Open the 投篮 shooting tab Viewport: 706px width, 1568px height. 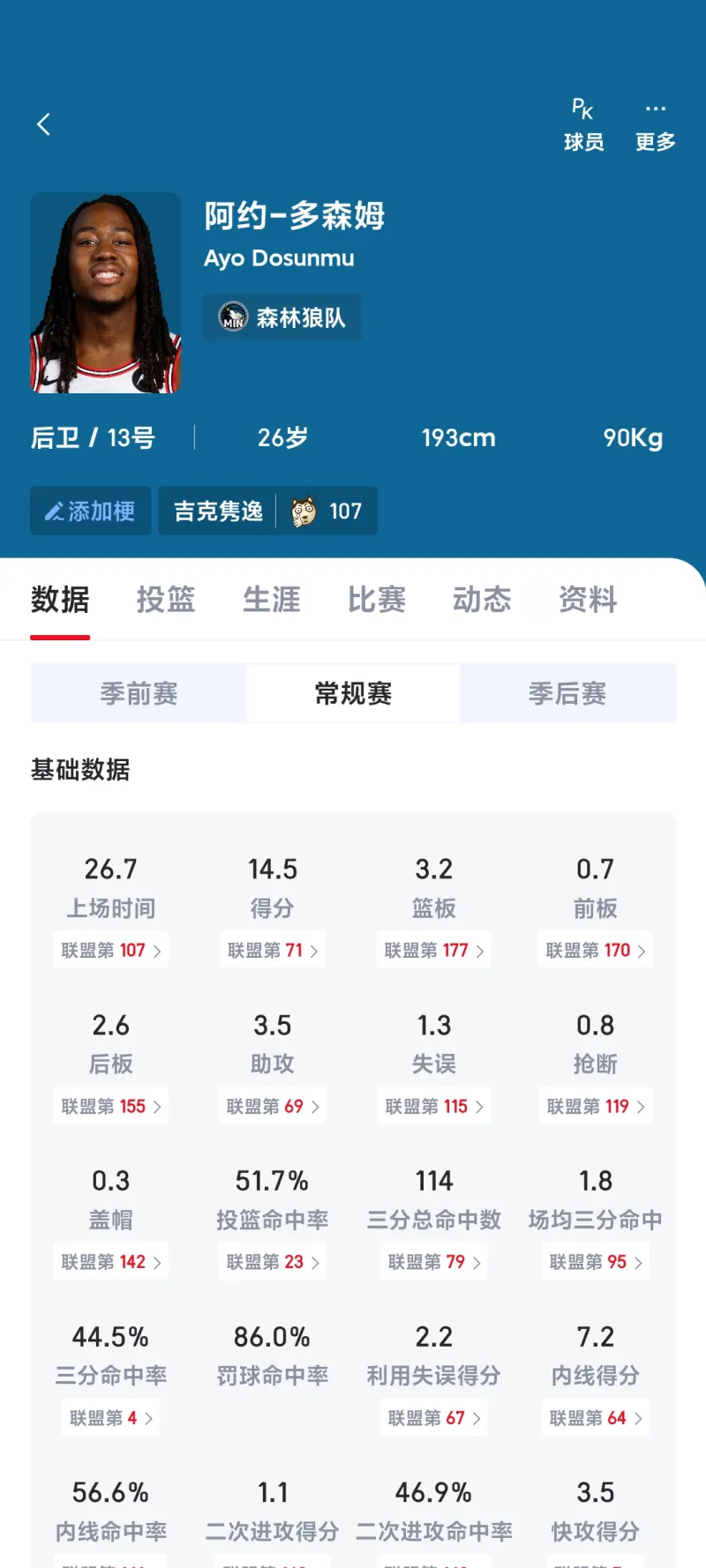click(x=165, y=600)
